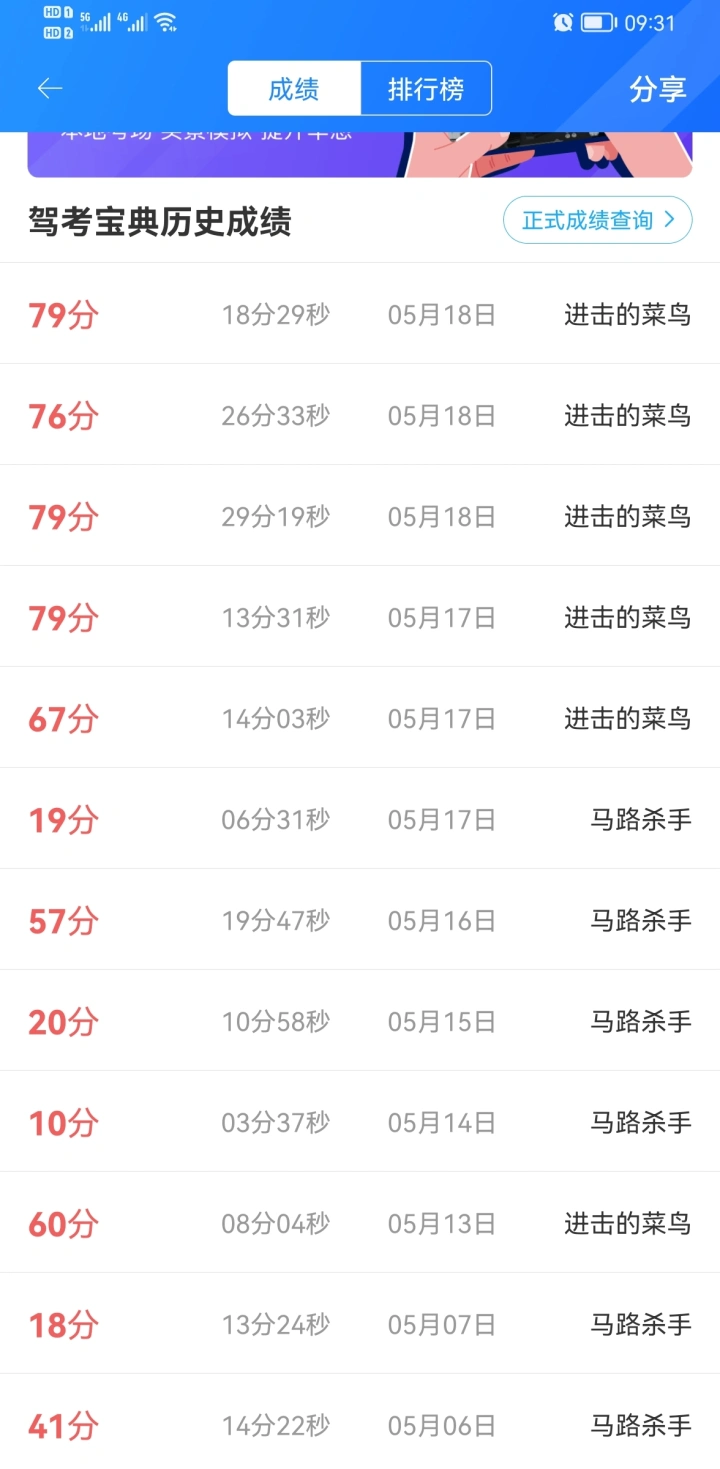Viewport: 720px width, 1469px height.
Task: Open the 76分 record from 05月18日
Action: tap(360, 415)
